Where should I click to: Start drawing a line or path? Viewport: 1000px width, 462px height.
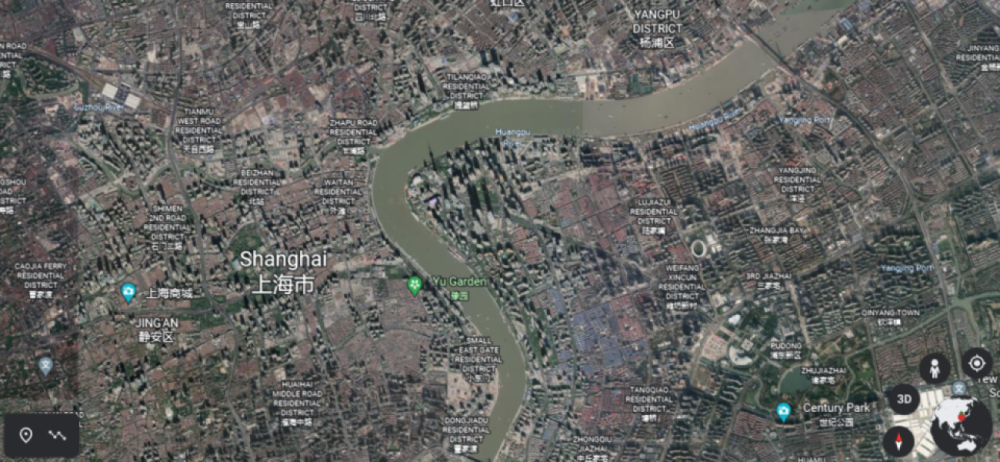pos(57,435)
